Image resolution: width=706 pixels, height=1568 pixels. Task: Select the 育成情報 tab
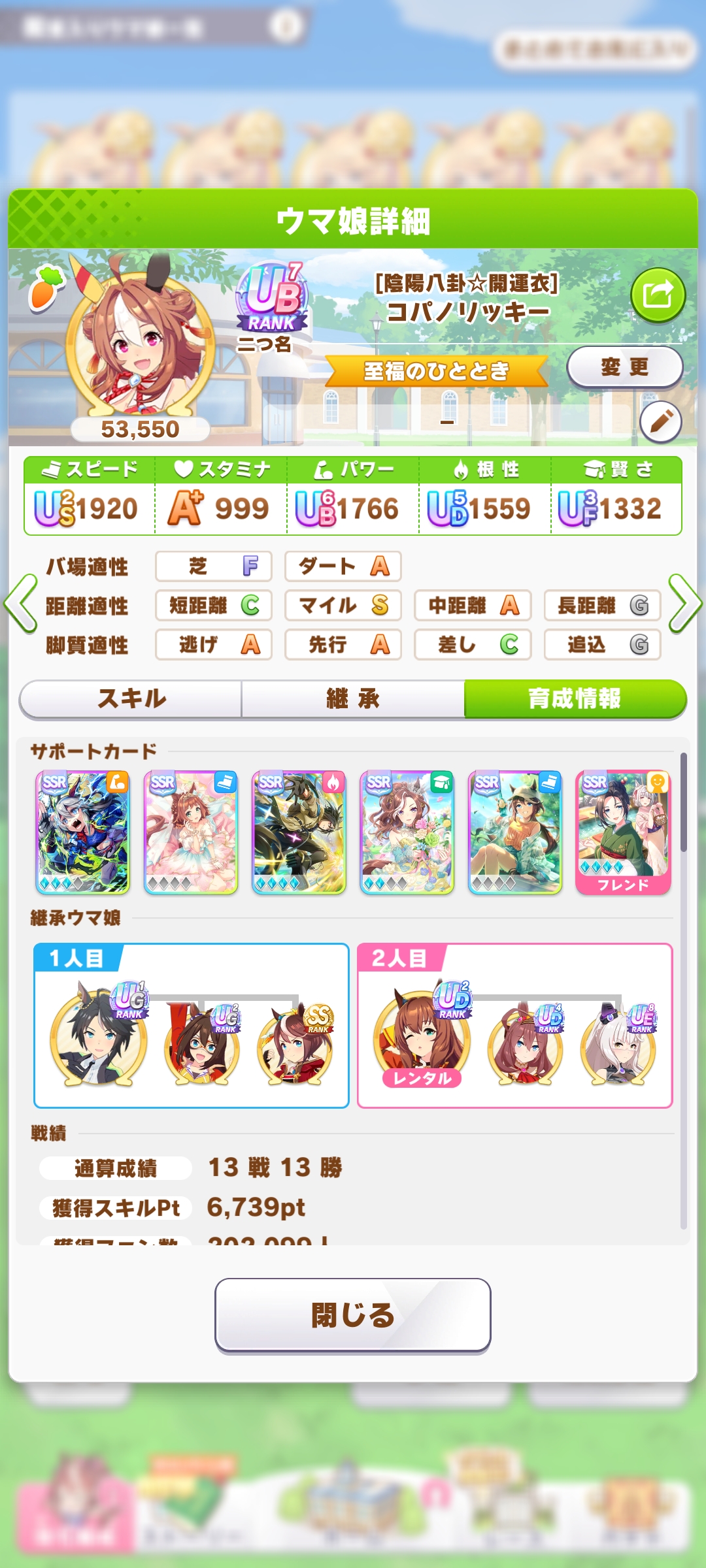575,698
